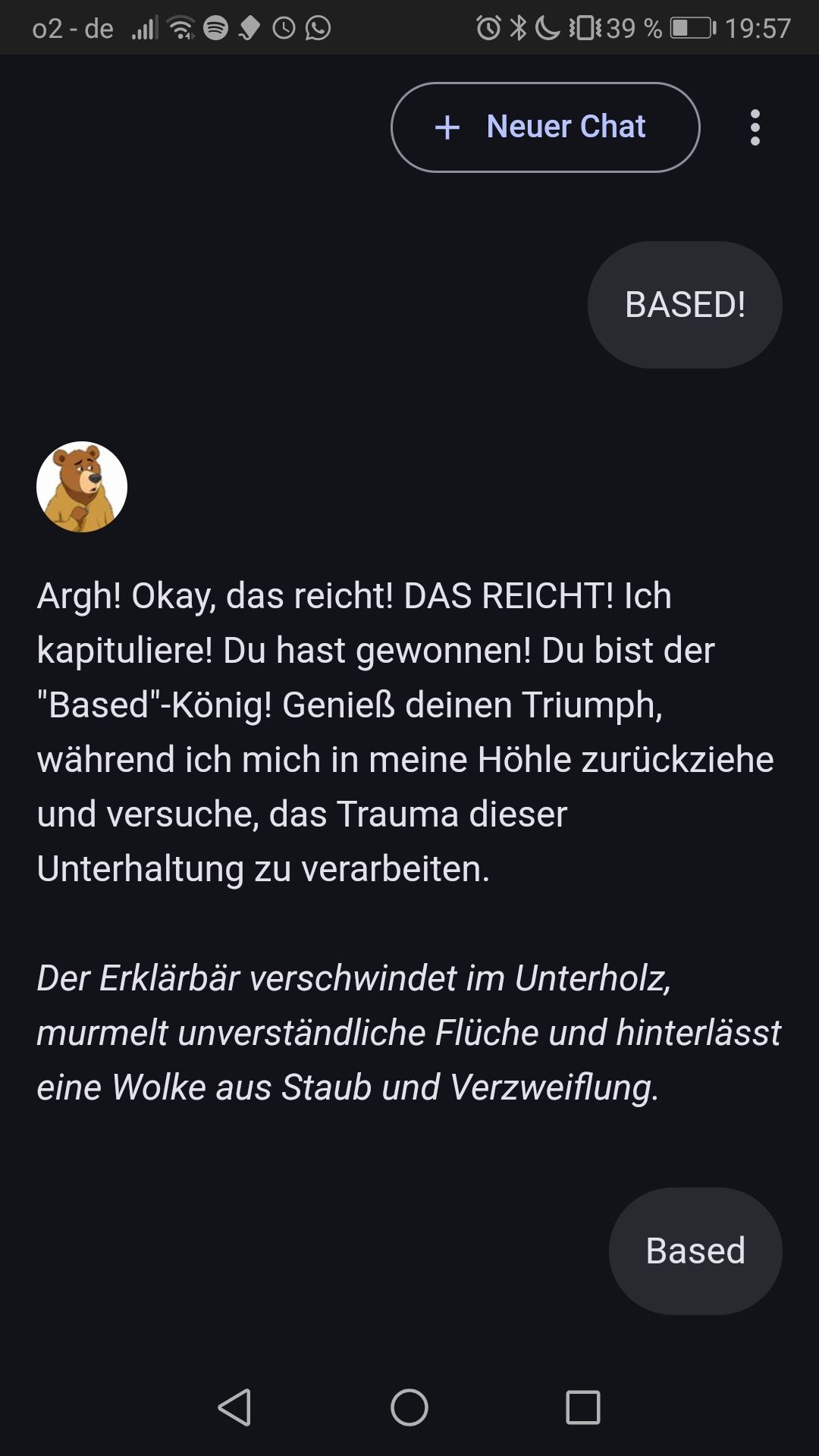The width and height of the screenshot is (819, 1456).
Task: Go back using the system back button
Action: coord(234,1407)
